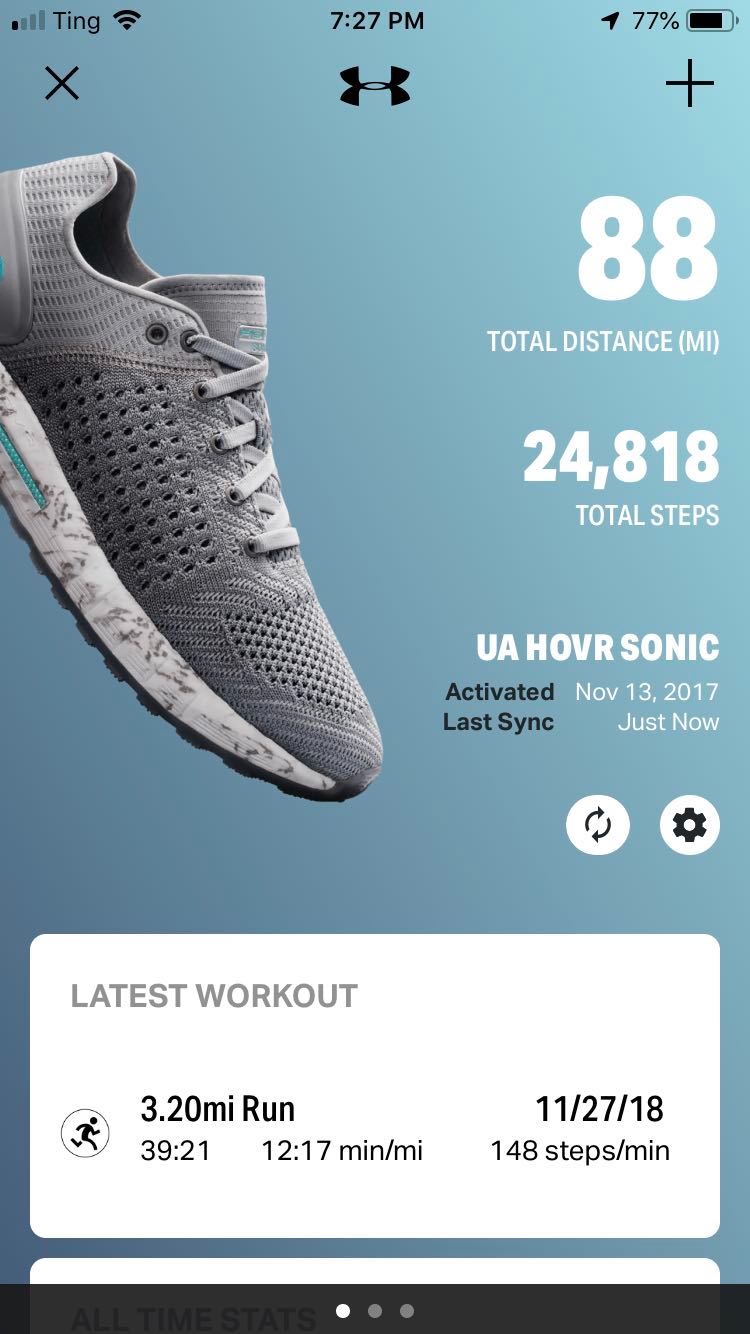Add a new shoe with plus icon

690,84
